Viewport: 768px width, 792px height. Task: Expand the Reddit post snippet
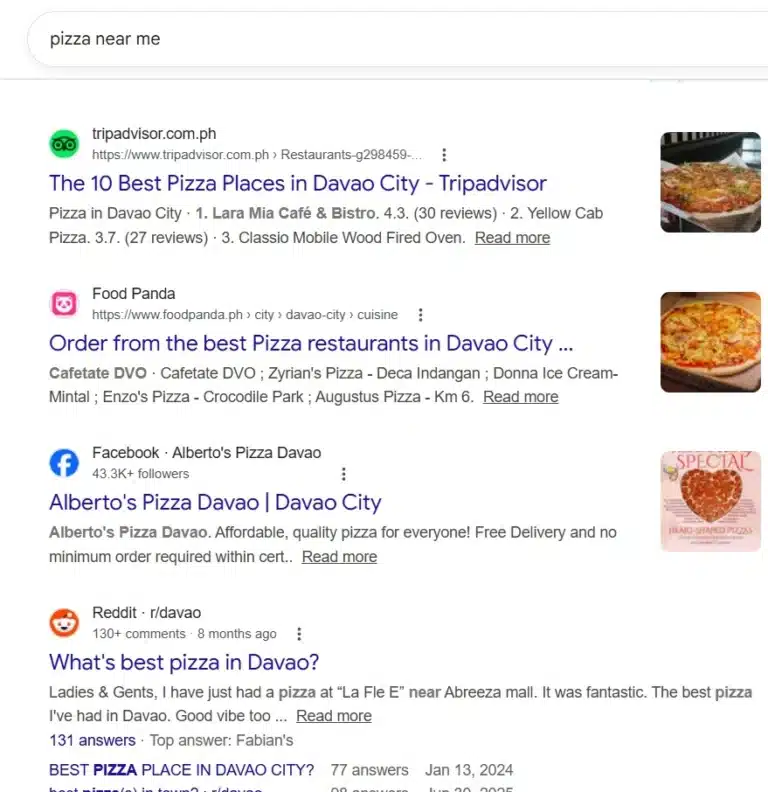334,715
